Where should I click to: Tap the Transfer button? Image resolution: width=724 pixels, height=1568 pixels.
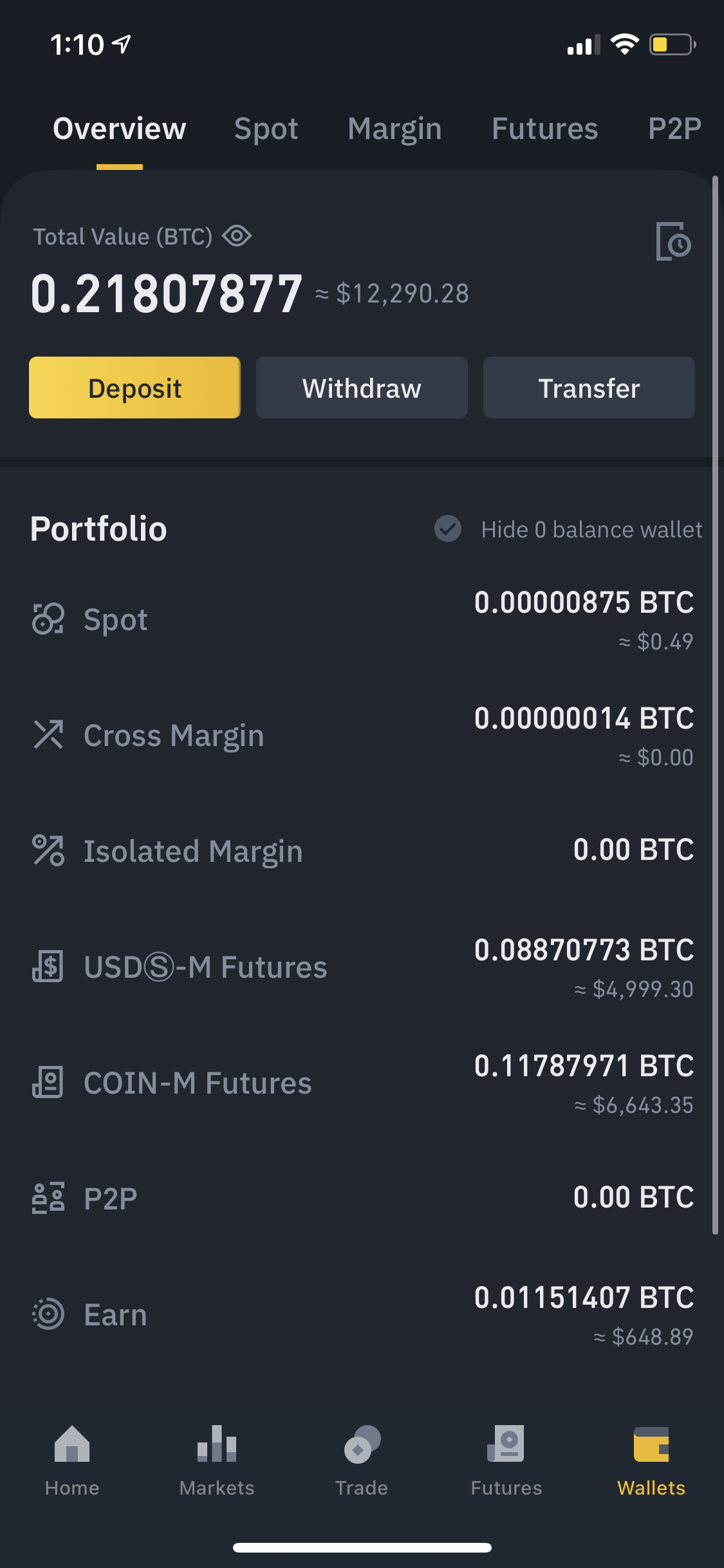(589, 387)
